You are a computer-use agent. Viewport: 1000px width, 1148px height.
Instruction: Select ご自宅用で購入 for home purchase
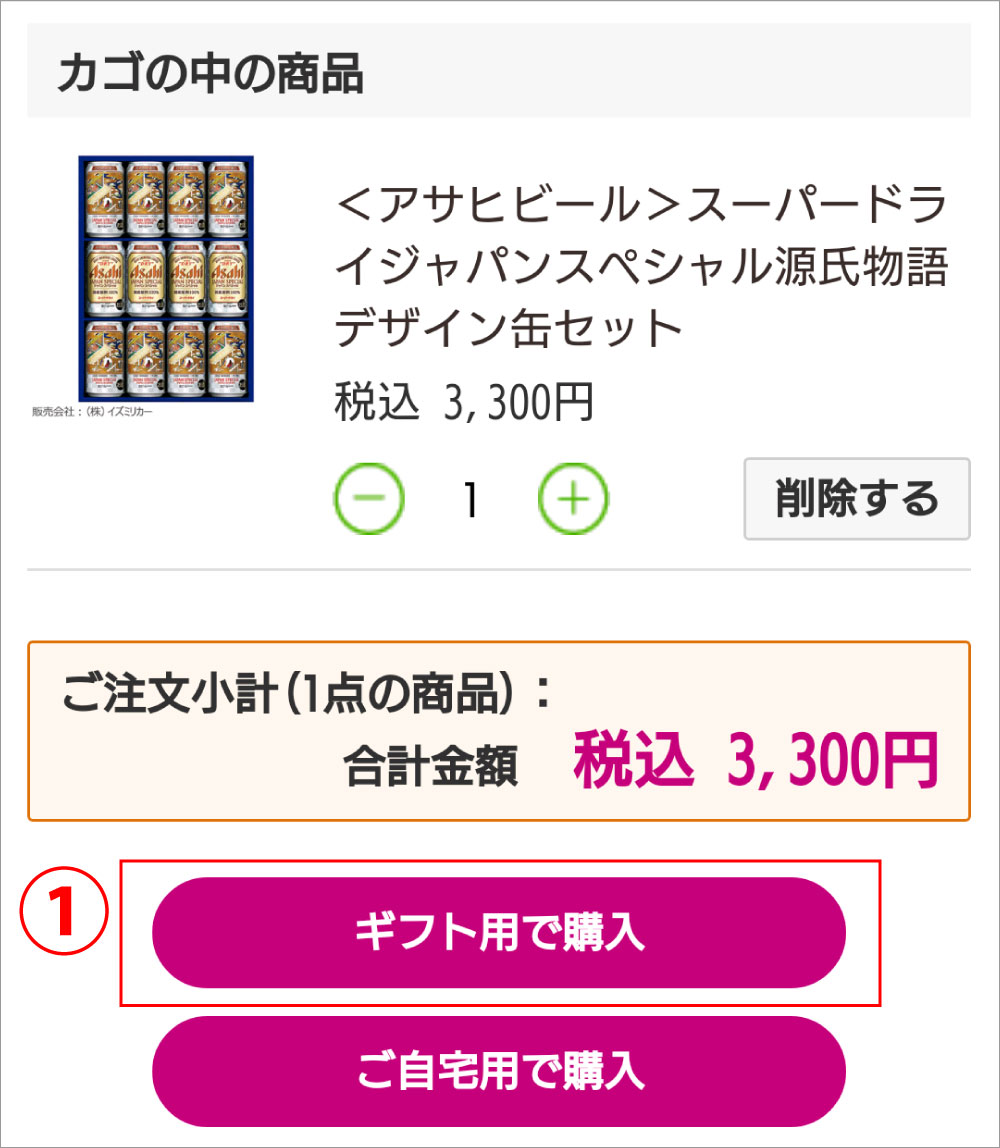pyautogui.click(x=499, y=1071)
